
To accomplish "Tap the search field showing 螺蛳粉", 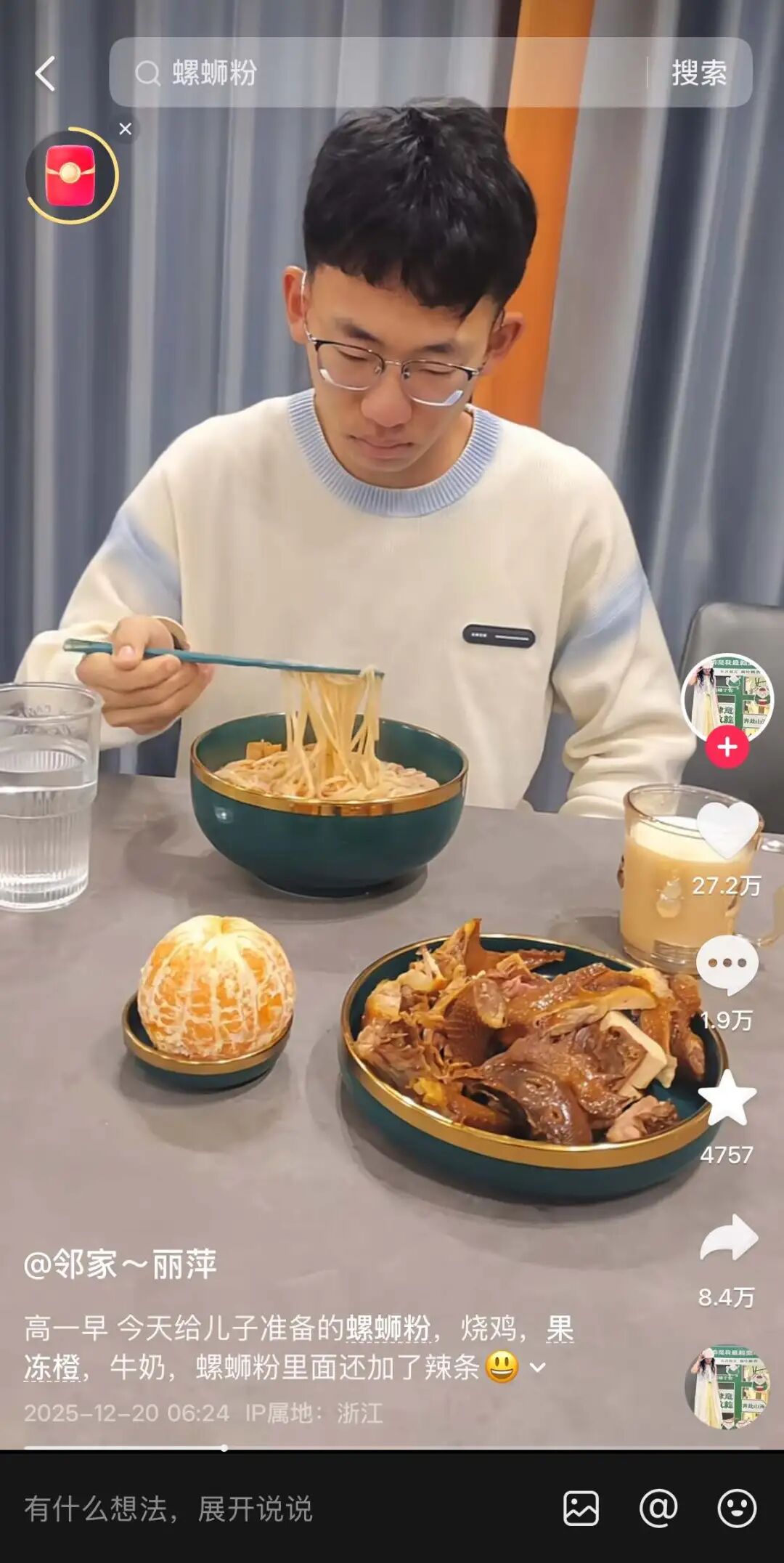I will pos(377,73).
